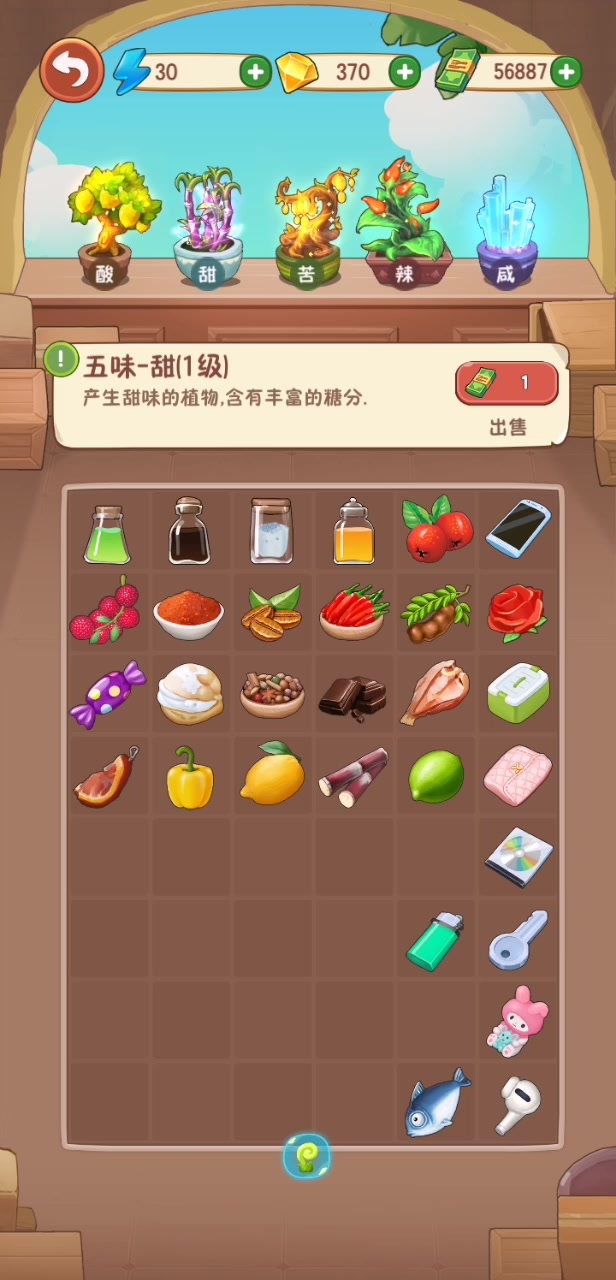
Task: Select the 苦 bitter plant pot
Action: pos(308,228)
